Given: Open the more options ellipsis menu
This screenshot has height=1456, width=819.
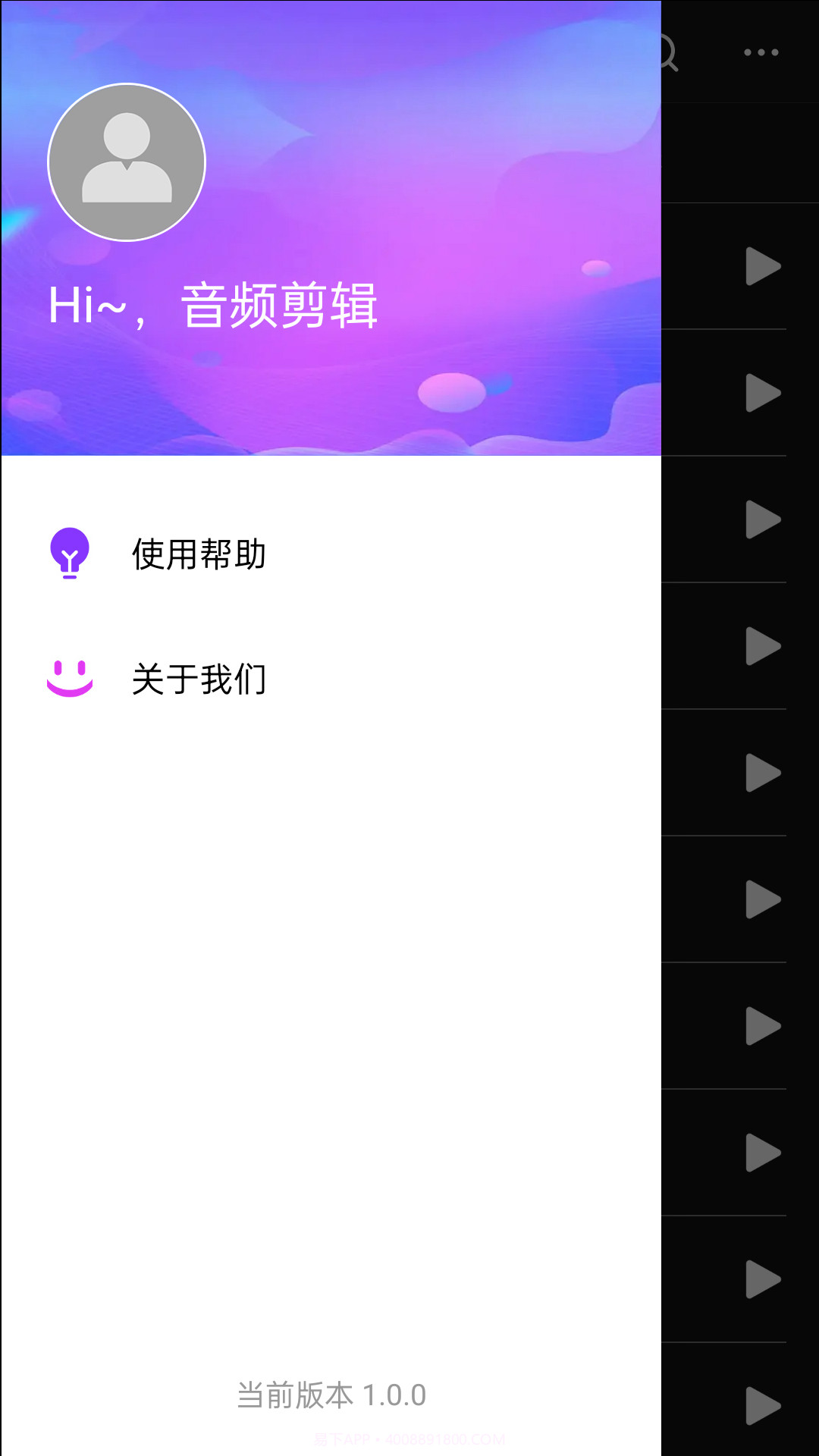Looking at the screenshot, I should pyautogui.click(x=761, y=52).
